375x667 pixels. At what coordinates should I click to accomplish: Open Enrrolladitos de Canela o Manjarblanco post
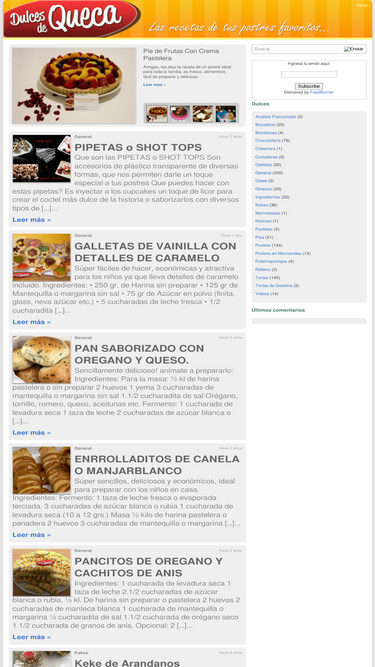coord(157,465)
